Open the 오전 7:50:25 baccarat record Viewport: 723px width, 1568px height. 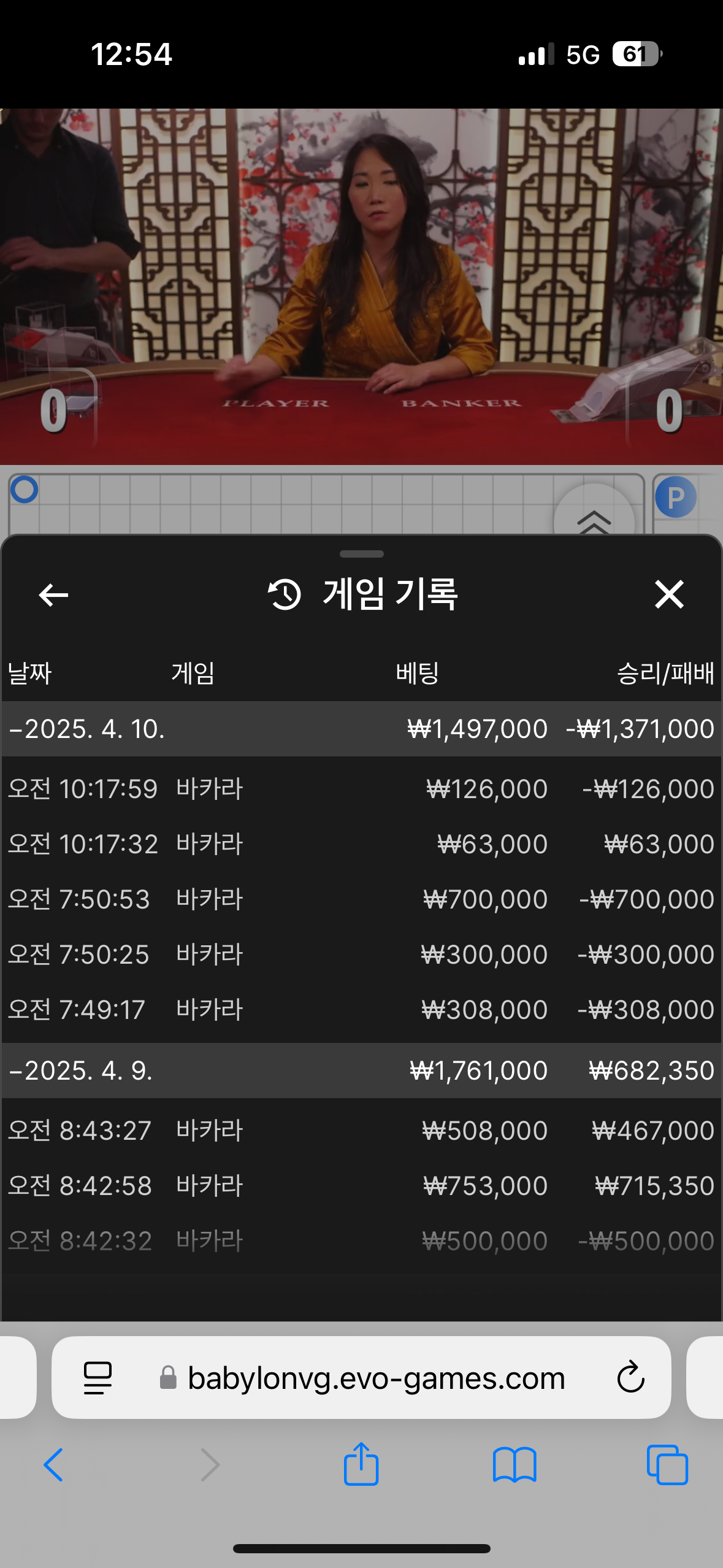pos(361,954)
